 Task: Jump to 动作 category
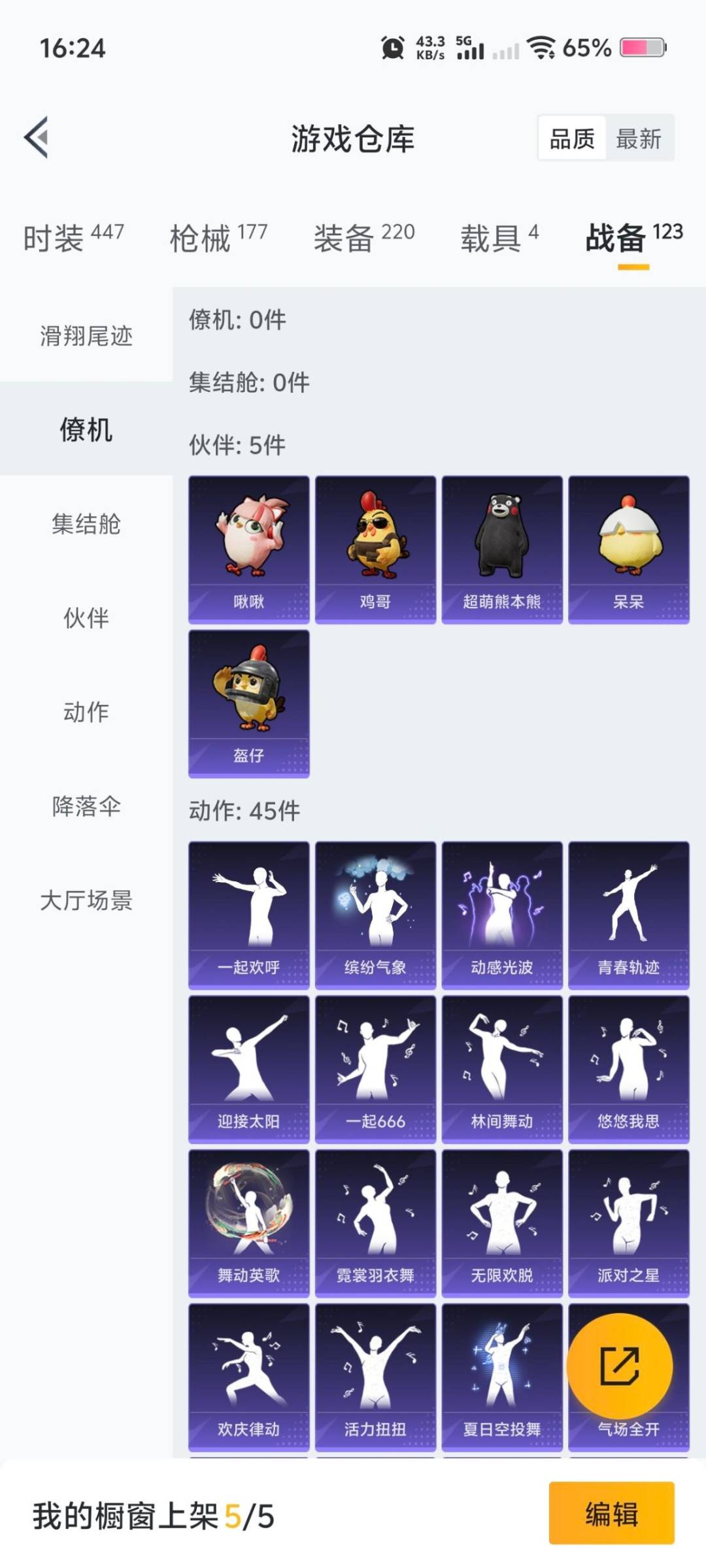click(86, 712)
